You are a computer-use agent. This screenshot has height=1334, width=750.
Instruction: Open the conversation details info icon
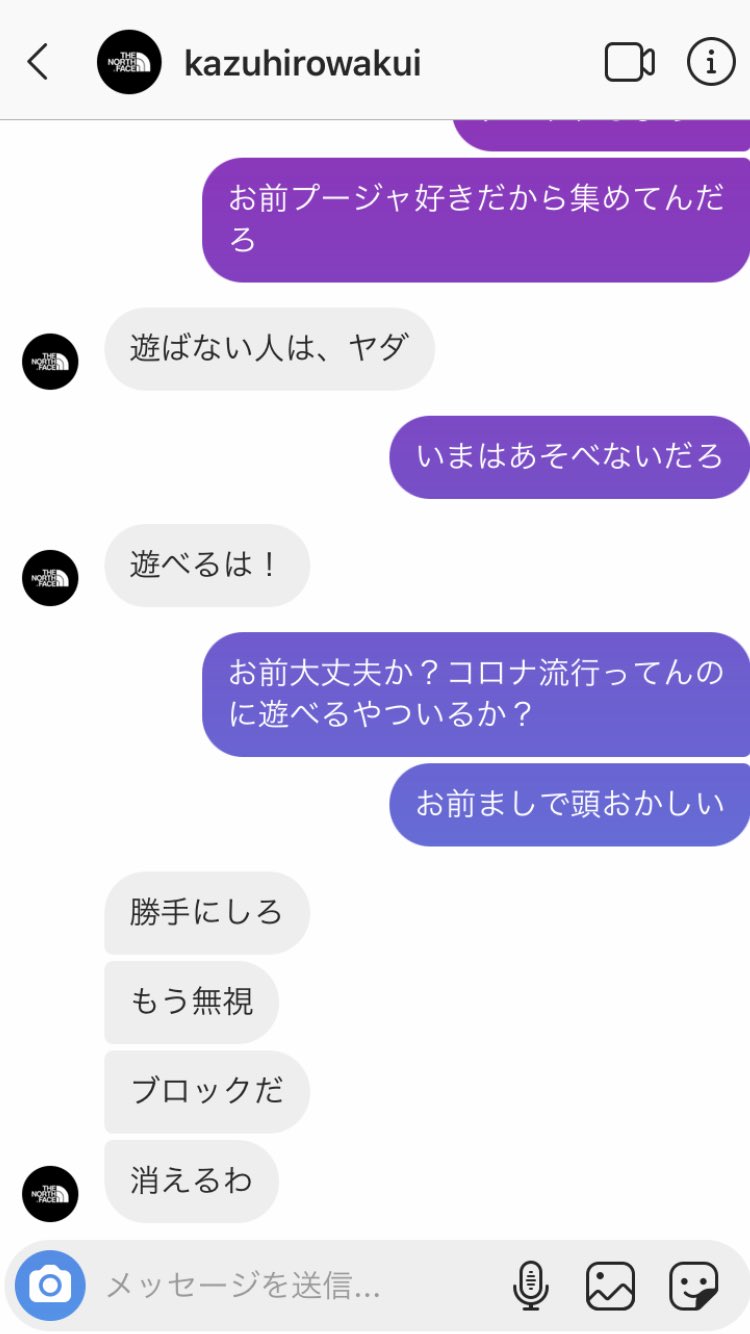[711, 63]
